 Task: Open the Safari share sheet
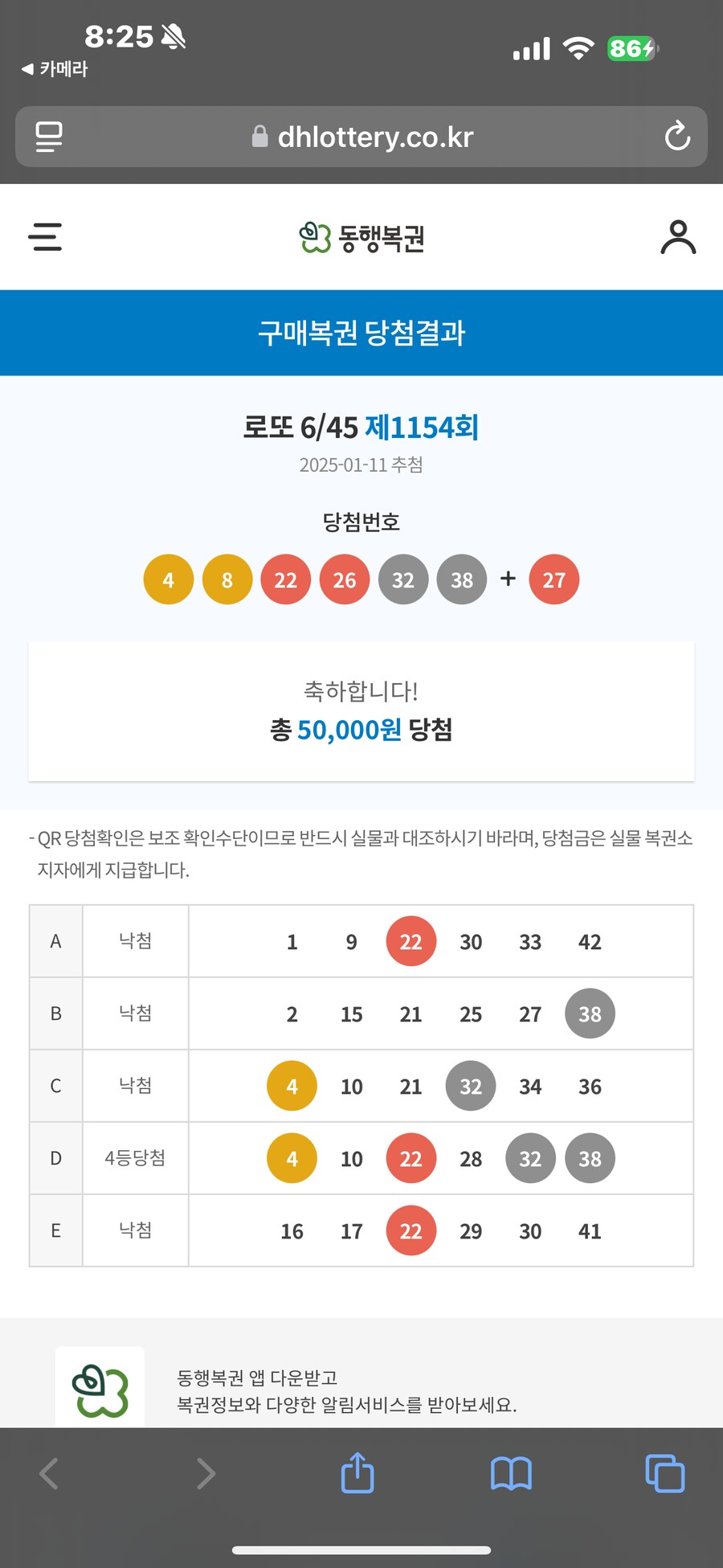(357, 1473)
